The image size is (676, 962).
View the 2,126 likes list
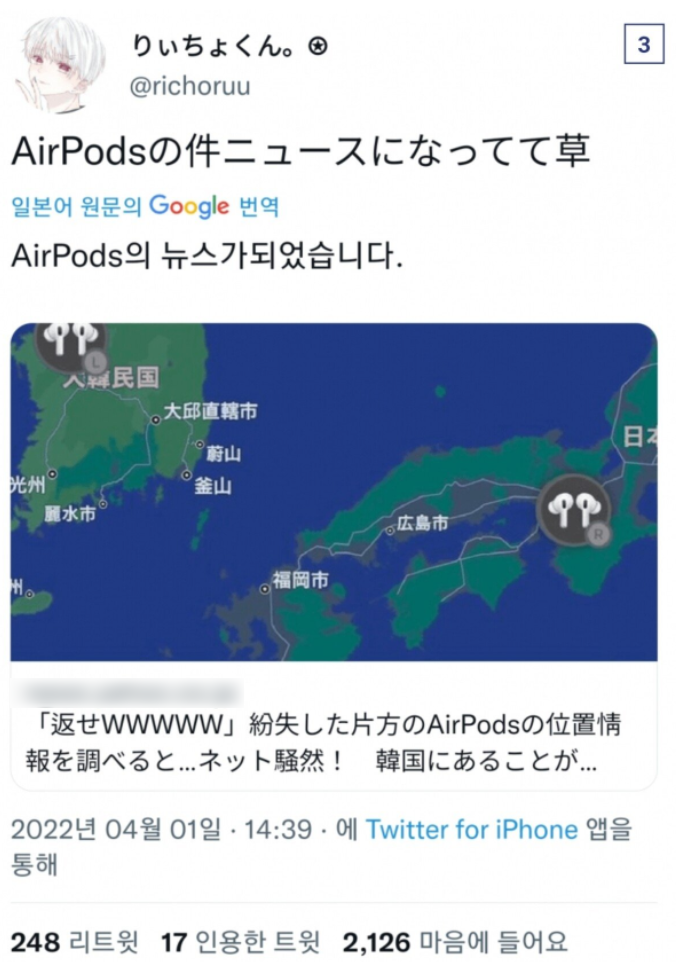[454, 940]
